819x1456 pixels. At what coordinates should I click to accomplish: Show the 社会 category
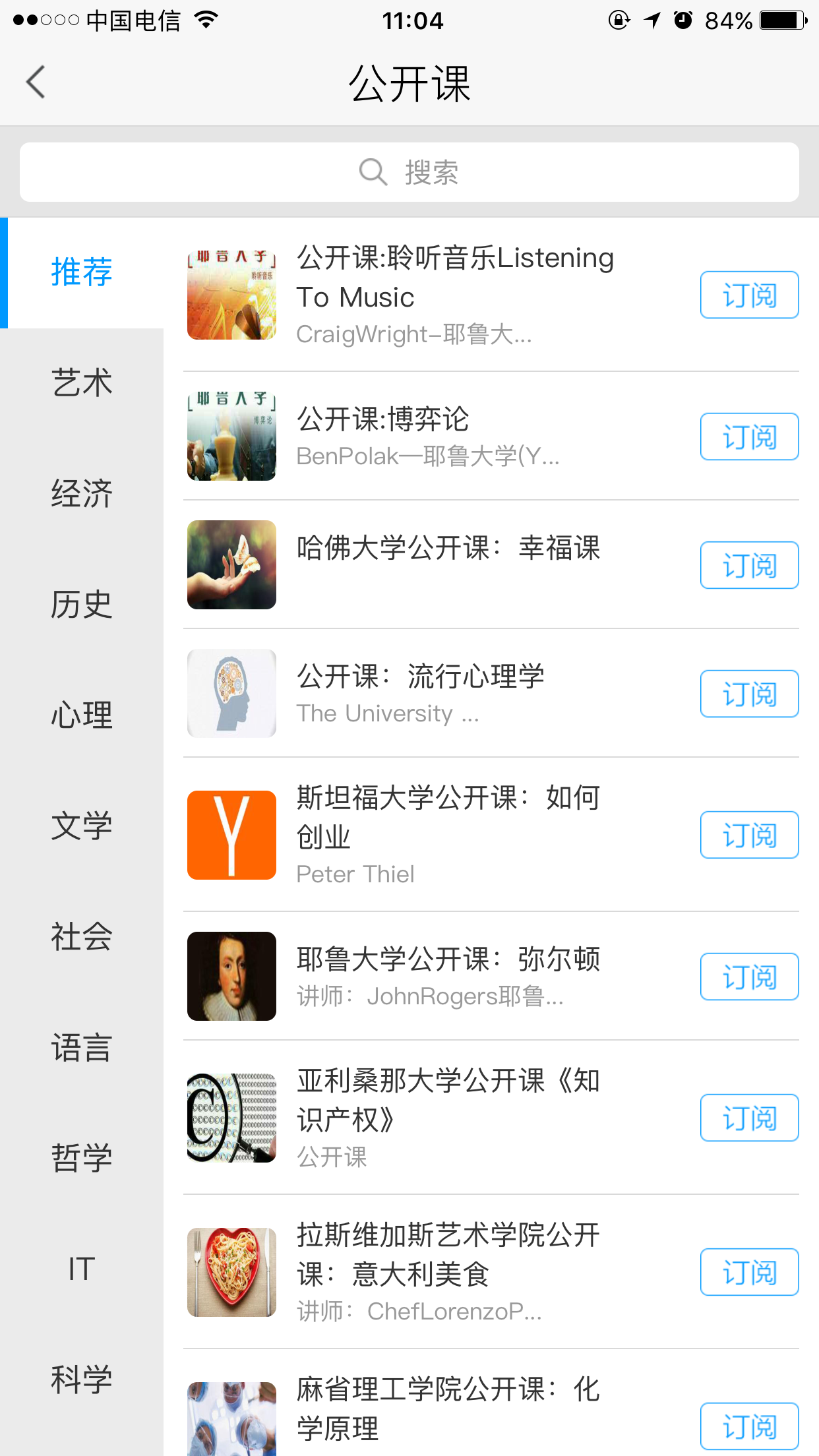82,936
